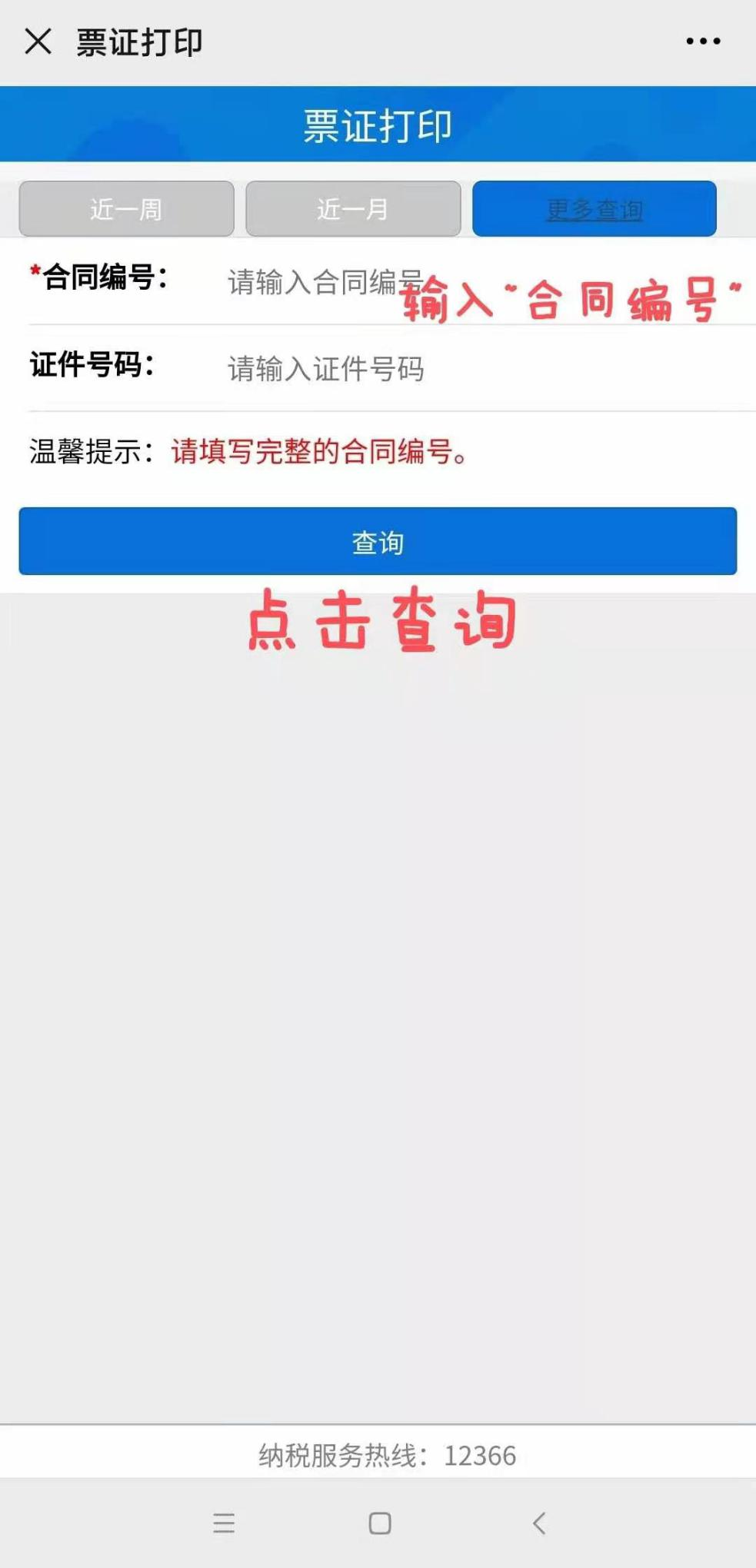Go back using the system back button
This screenshot has width=756, height=1568.
(x=539, y=1523)
